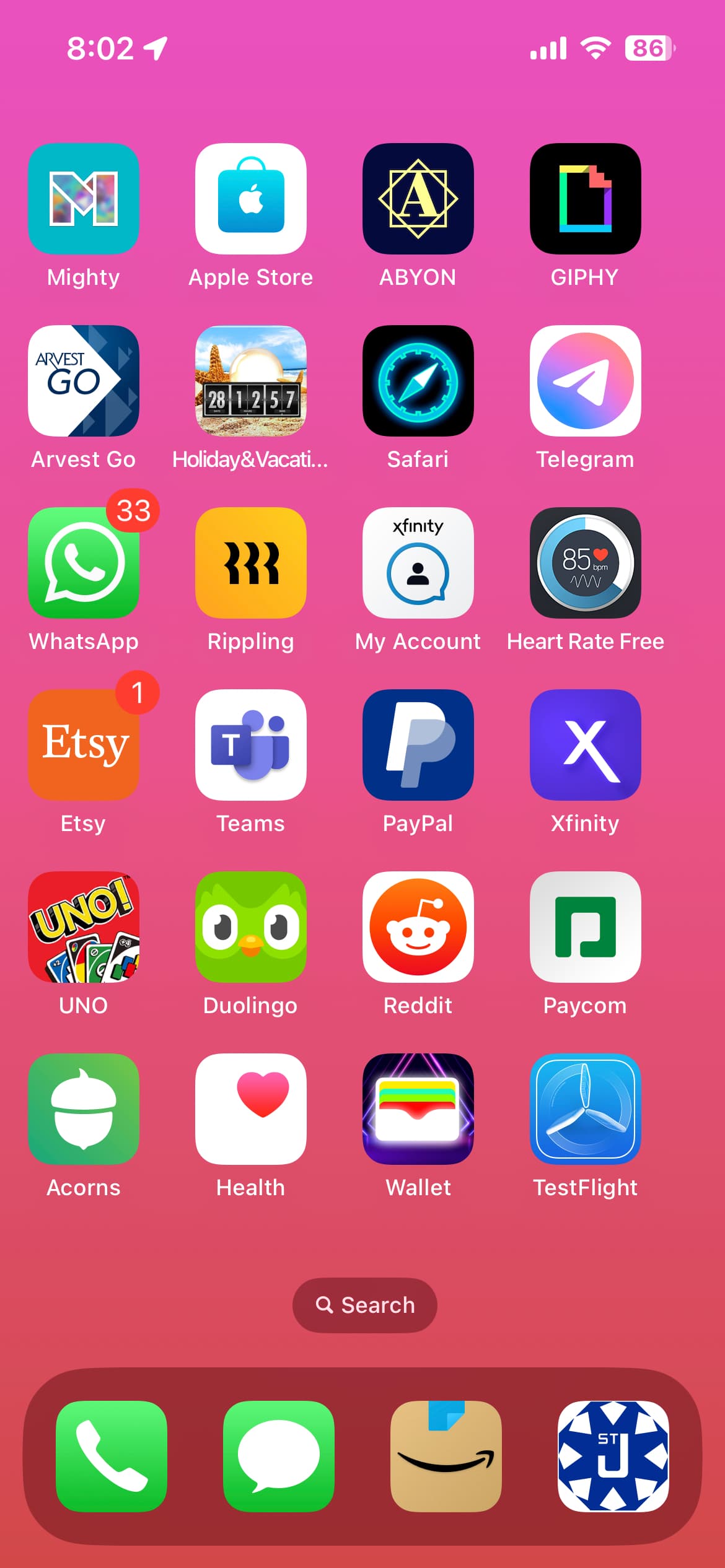The width and height of the screenshot is (725, 1568).
Task: Launch Microsoft Teams
Action: pos(250,745)
